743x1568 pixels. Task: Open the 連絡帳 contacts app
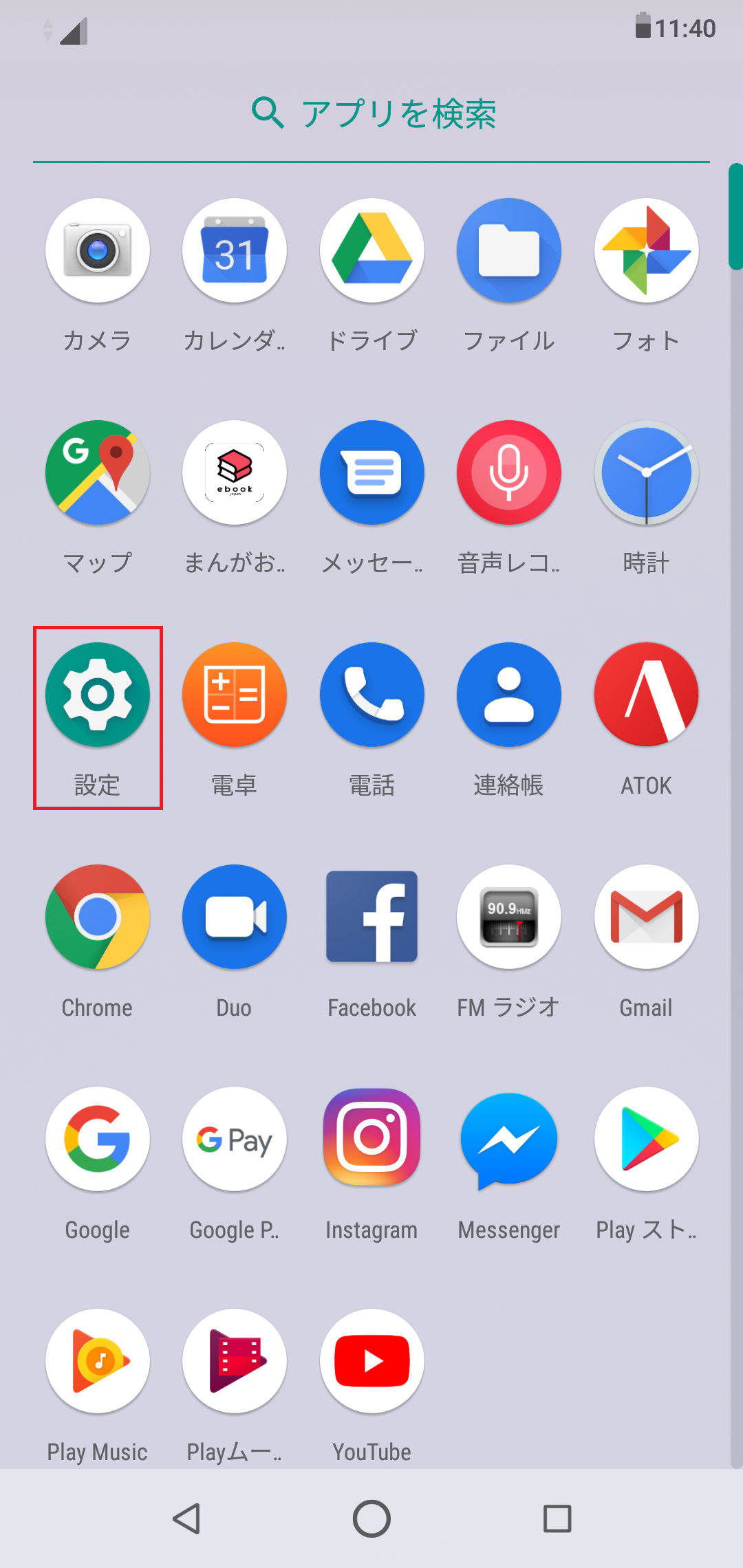click(508, 695)
